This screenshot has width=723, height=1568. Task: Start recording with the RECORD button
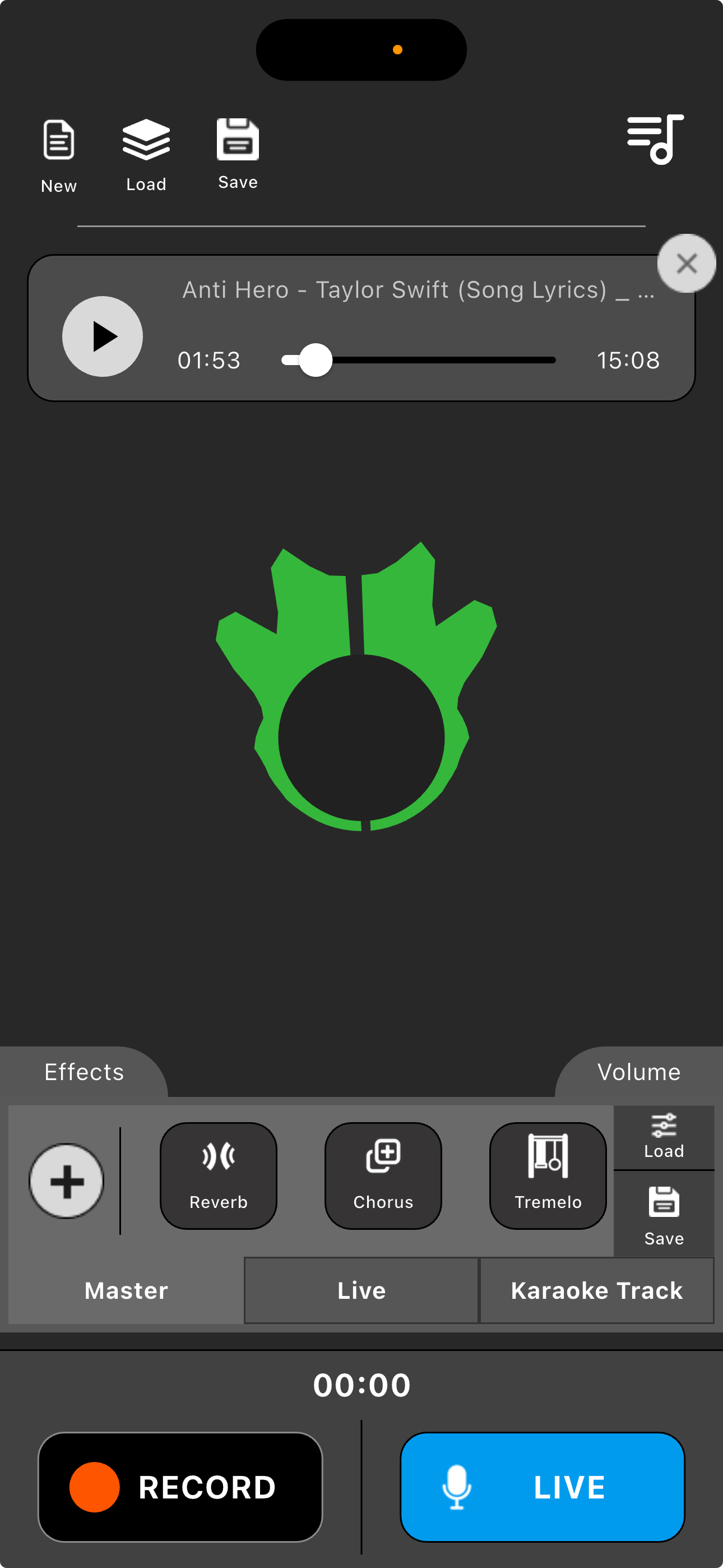[x=180, y=1487]
